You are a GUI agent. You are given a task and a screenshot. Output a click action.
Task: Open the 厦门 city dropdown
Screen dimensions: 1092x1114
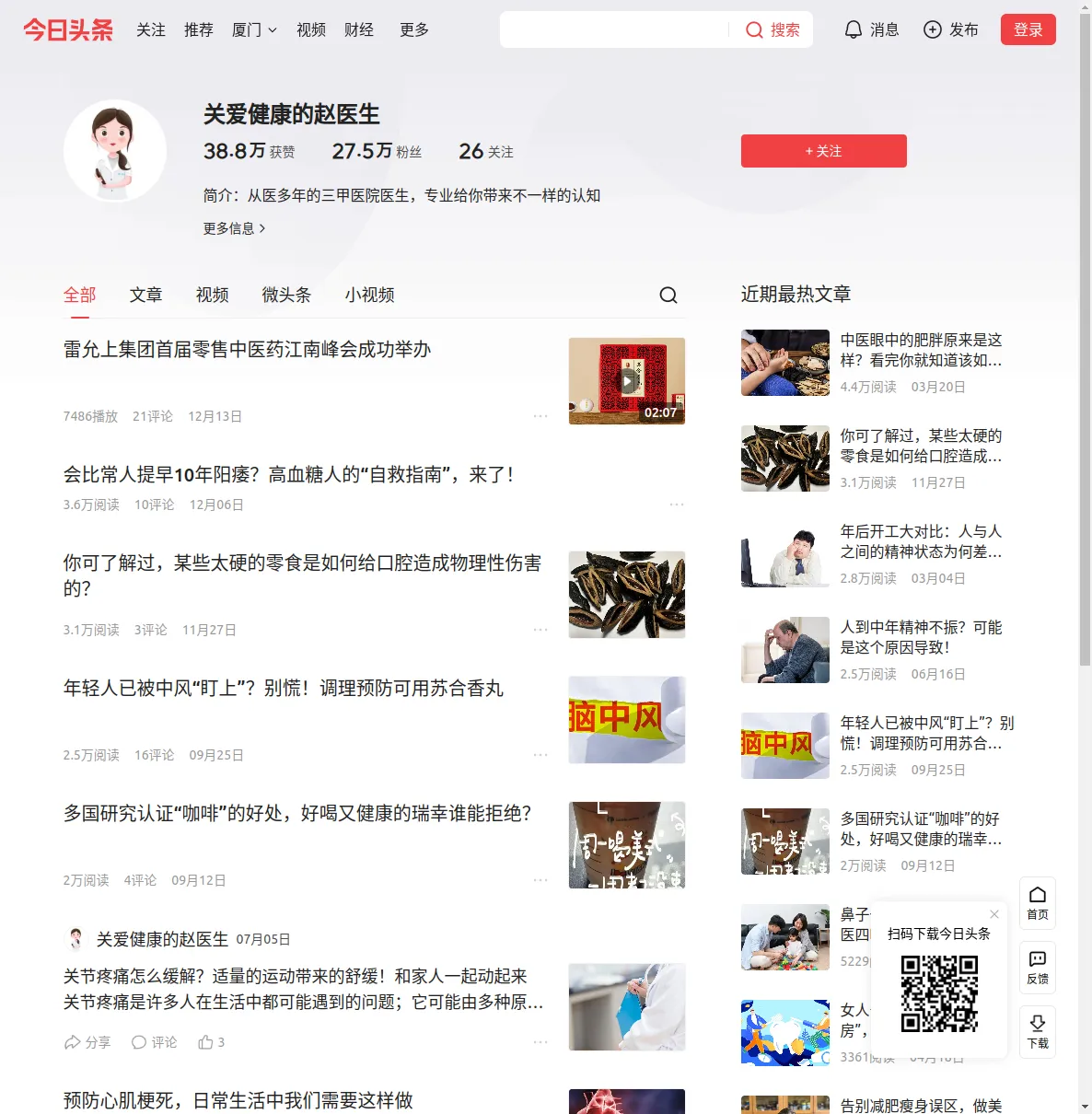(x=254, y=29)
